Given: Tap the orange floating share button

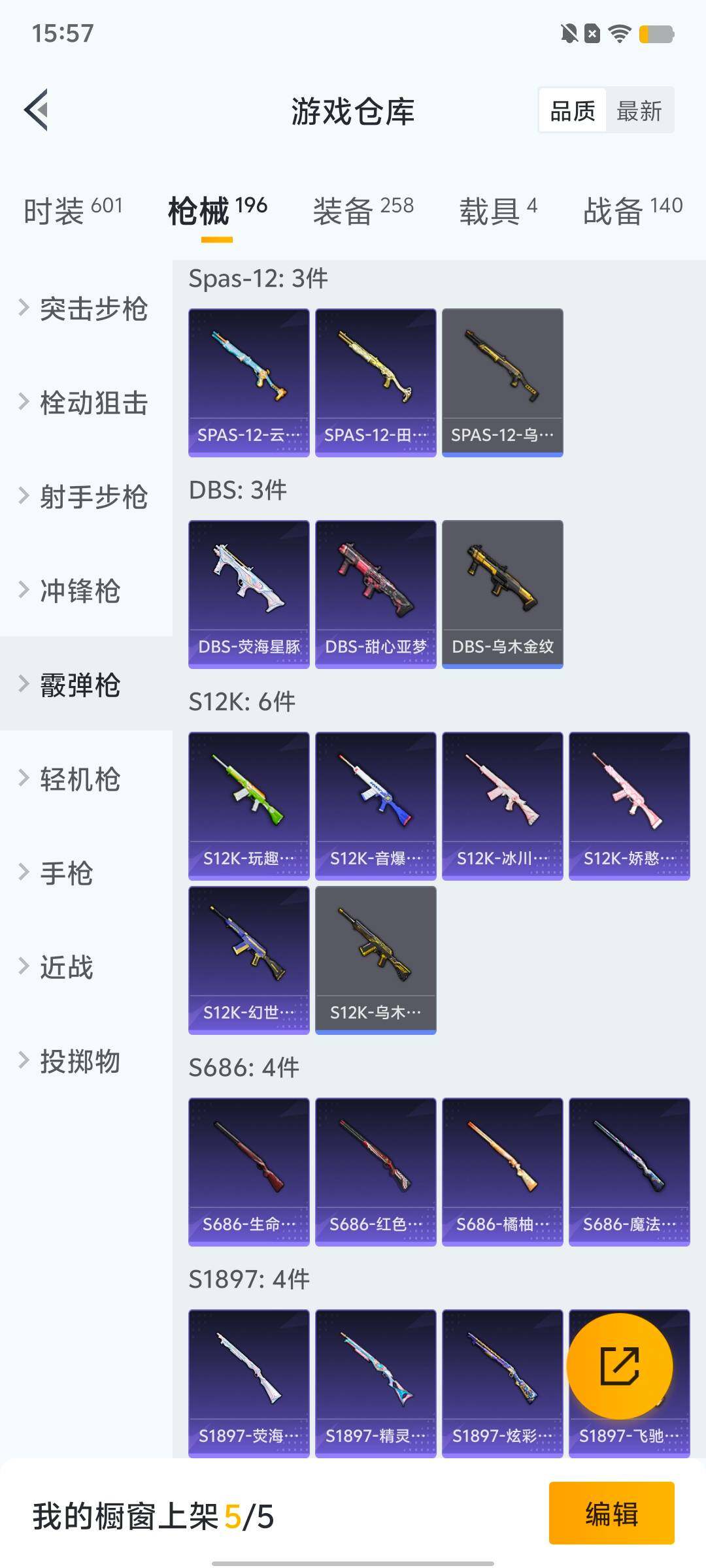Looking at the screenshot, I should coord(619,1365).
